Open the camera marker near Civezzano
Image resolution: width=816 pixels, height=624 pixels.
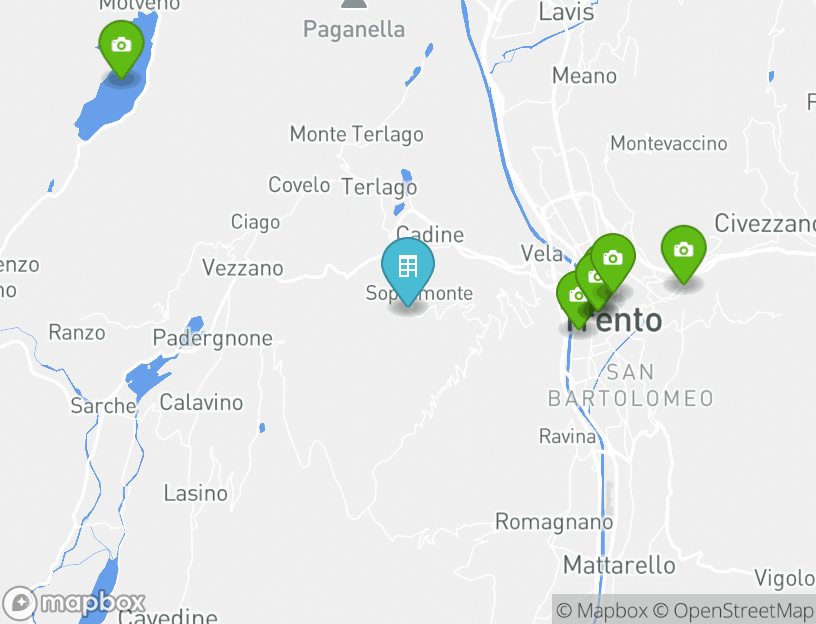pyautogui.click(x=683, y=250)
